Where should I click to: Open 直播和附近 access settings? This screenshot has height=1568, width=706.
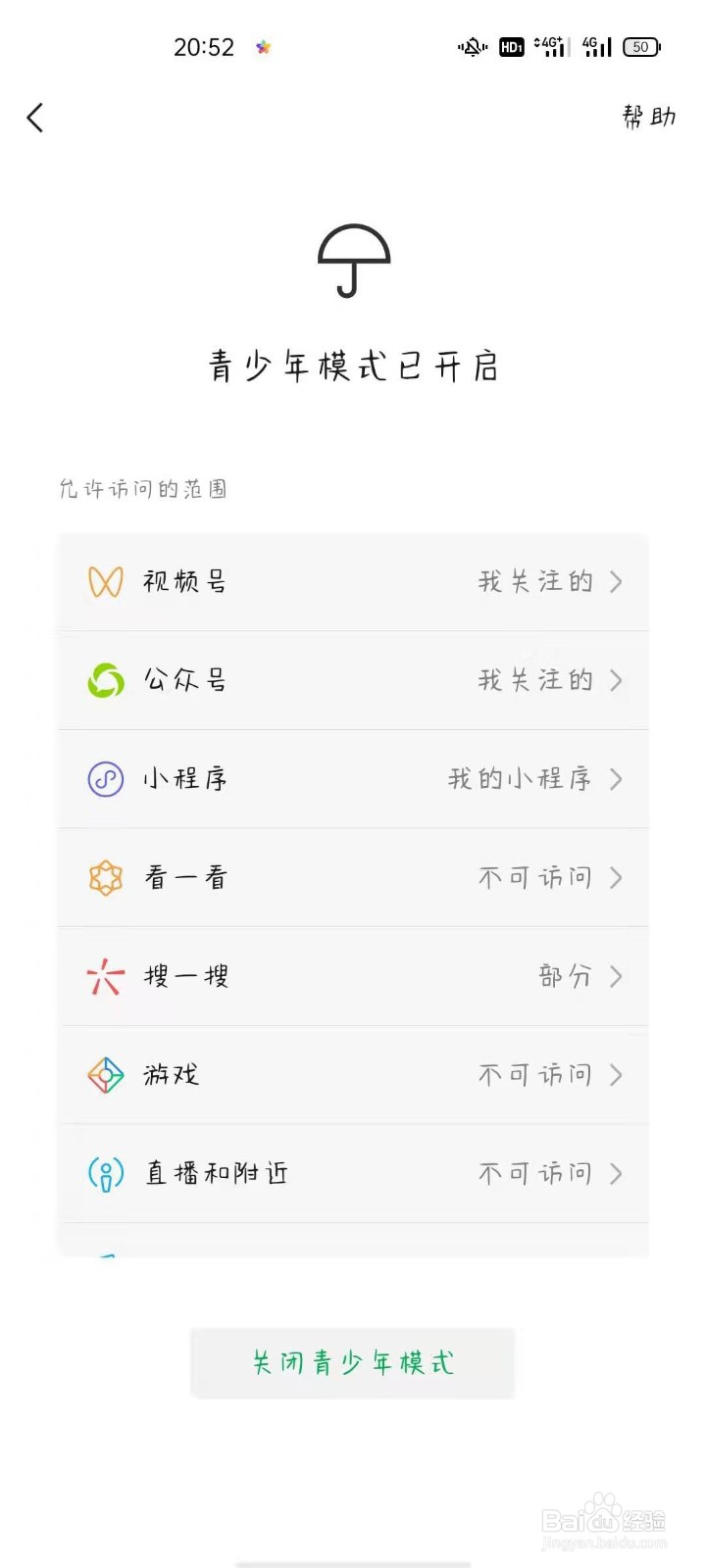point(353,1173)
